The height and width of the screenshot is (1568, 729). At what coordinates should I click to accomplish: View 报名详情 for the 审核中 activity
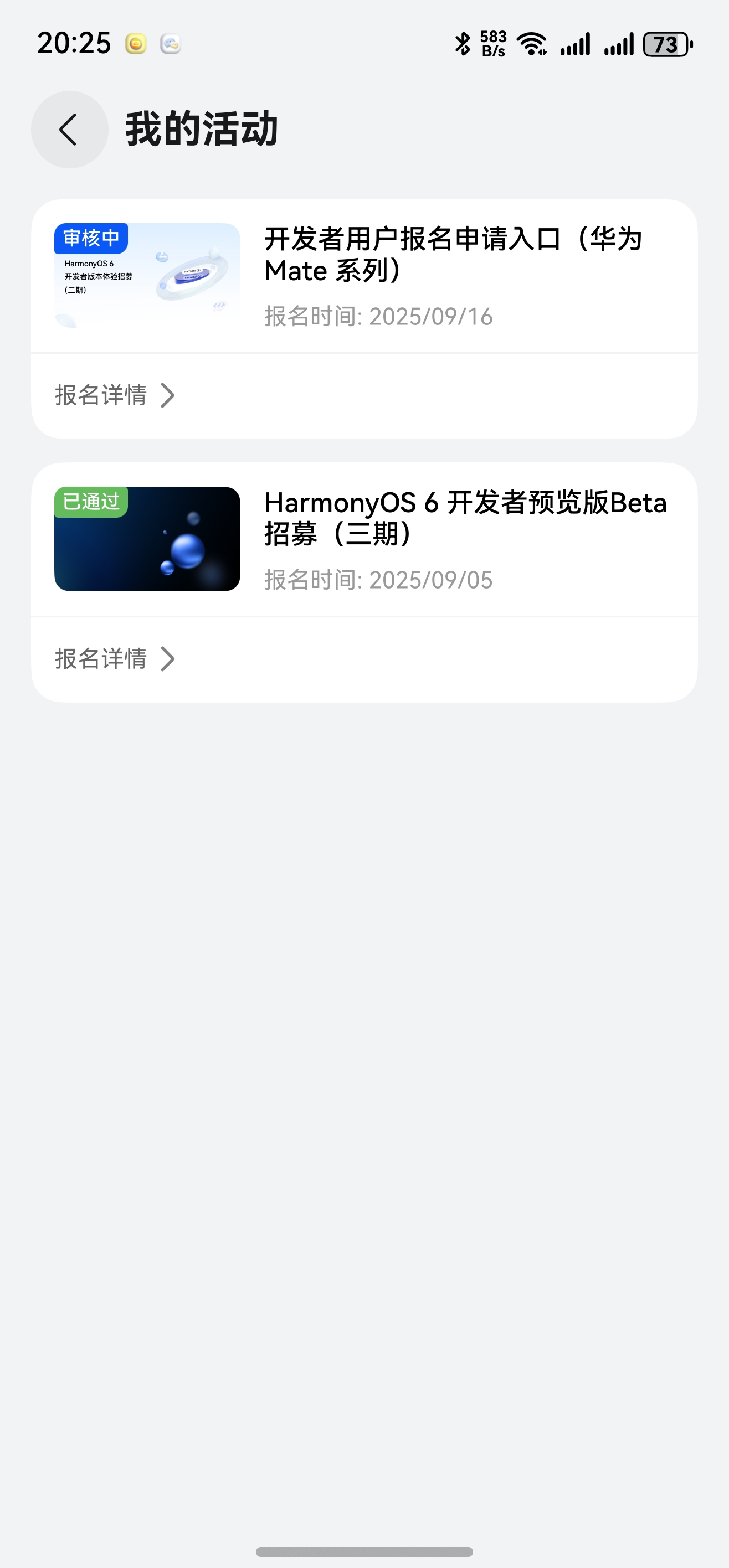[x=115, y=395]
